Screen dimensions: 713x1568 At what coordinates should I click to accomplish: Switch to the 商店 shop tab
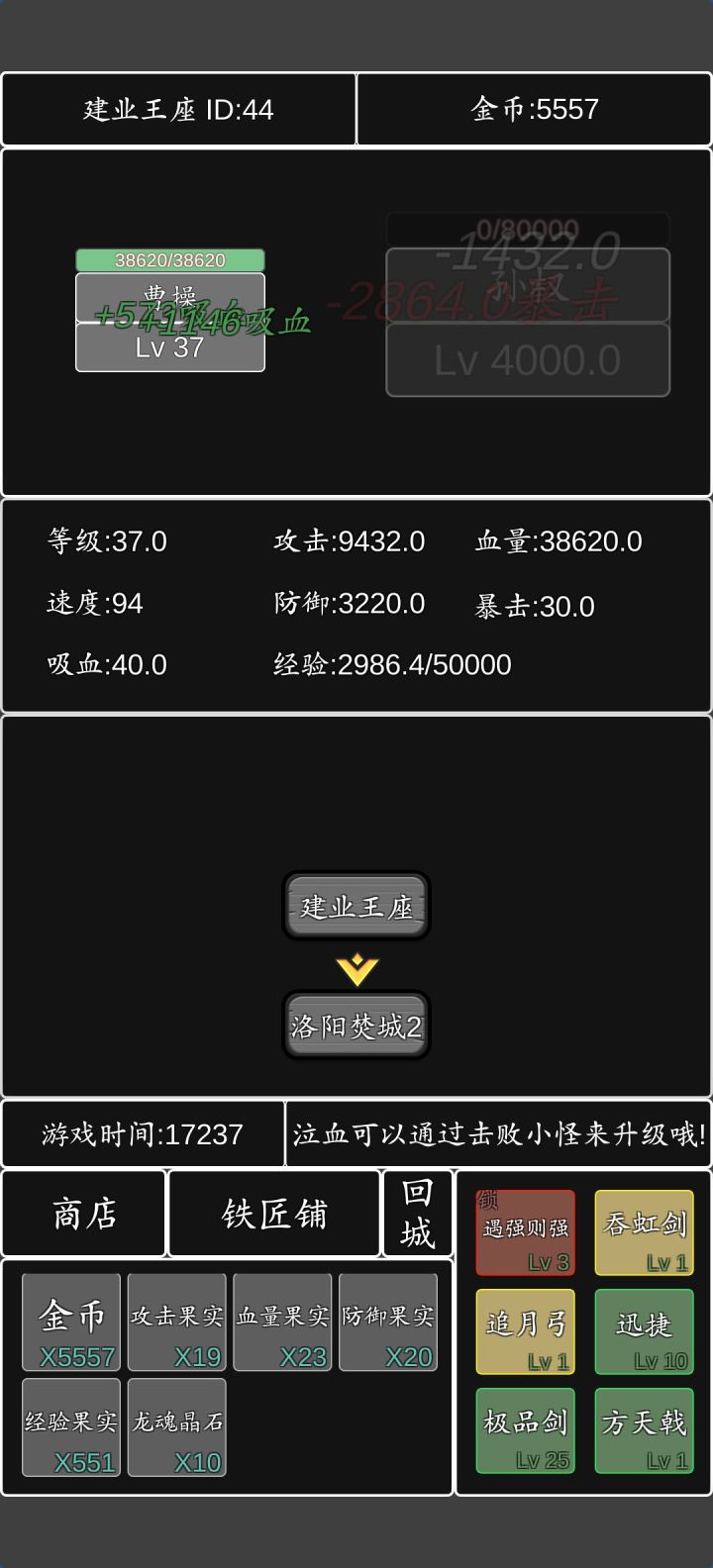coord(83,1213)
